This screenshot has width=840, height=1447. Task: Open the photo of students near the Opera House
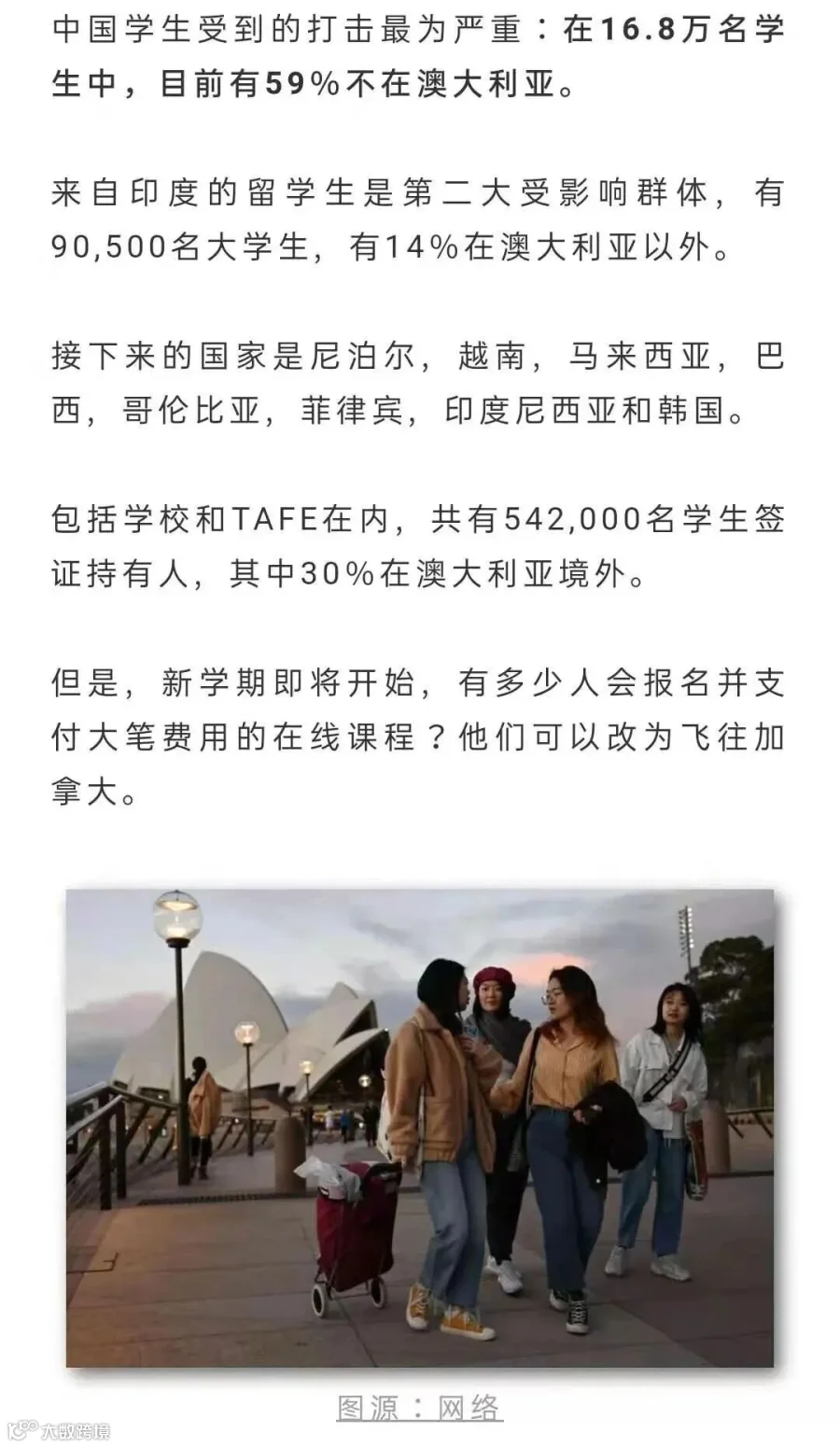[420, 1128]
